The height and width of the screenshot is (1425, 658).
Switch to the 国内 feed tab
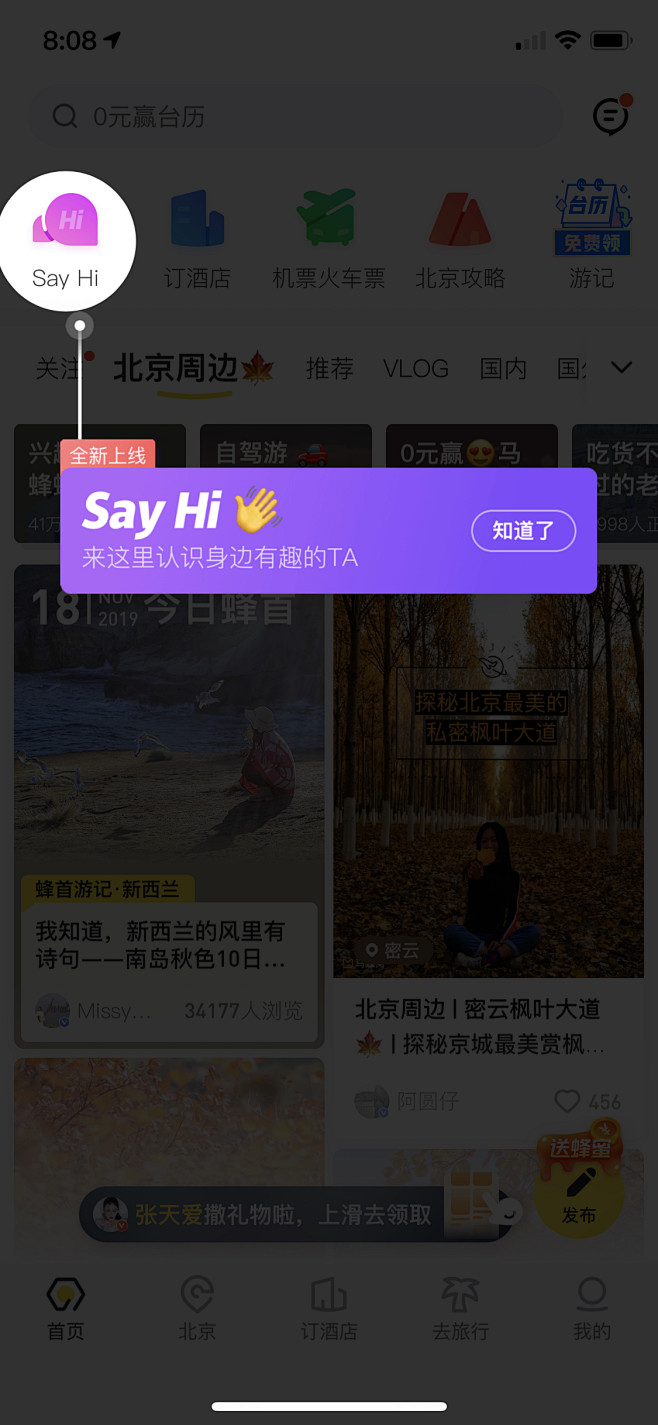(502, 369)
